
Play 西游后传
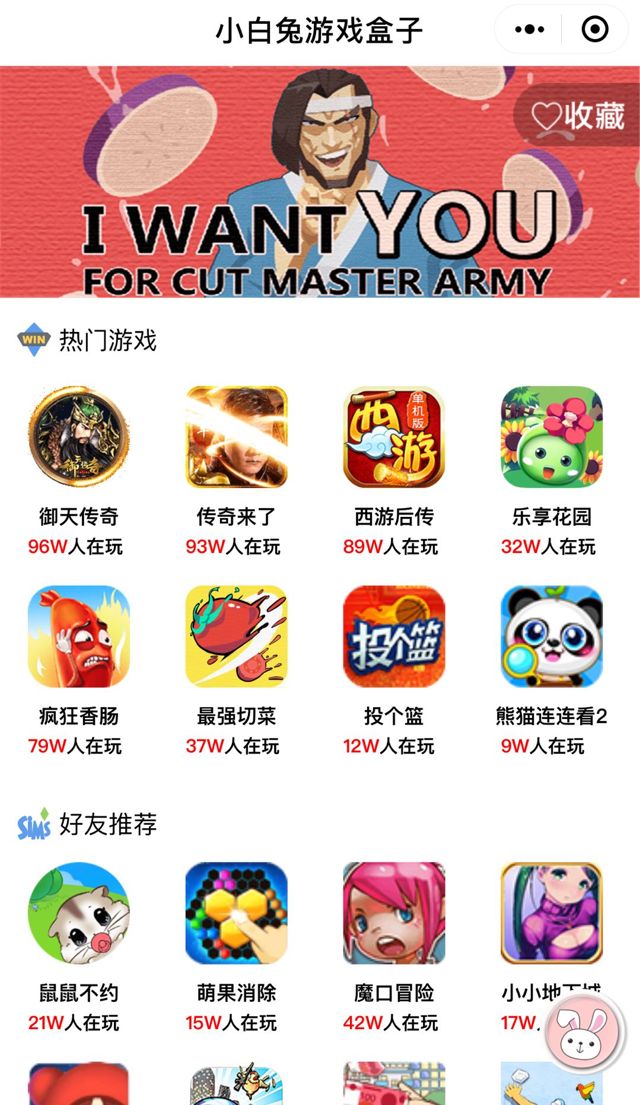[x=394, y=438]
